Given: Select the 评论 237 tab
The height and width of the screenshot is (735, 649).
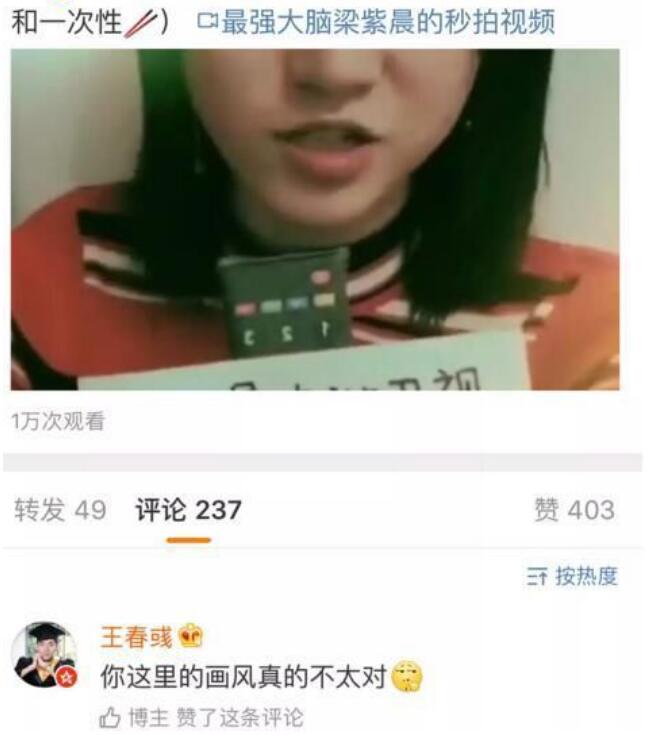Looking at the screenshot, I should point(188,510).
